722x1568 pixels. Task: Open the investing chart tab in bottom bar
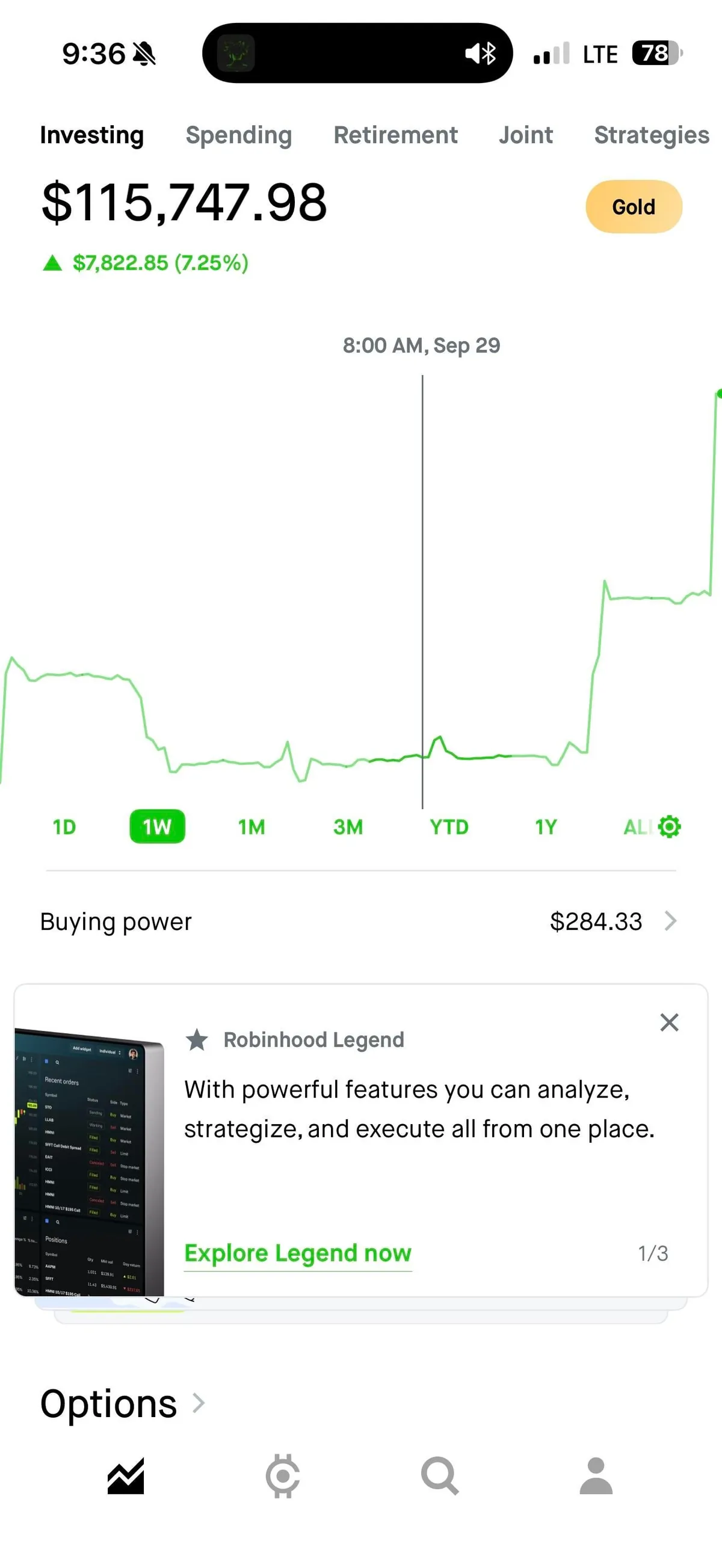point(126,1475)
